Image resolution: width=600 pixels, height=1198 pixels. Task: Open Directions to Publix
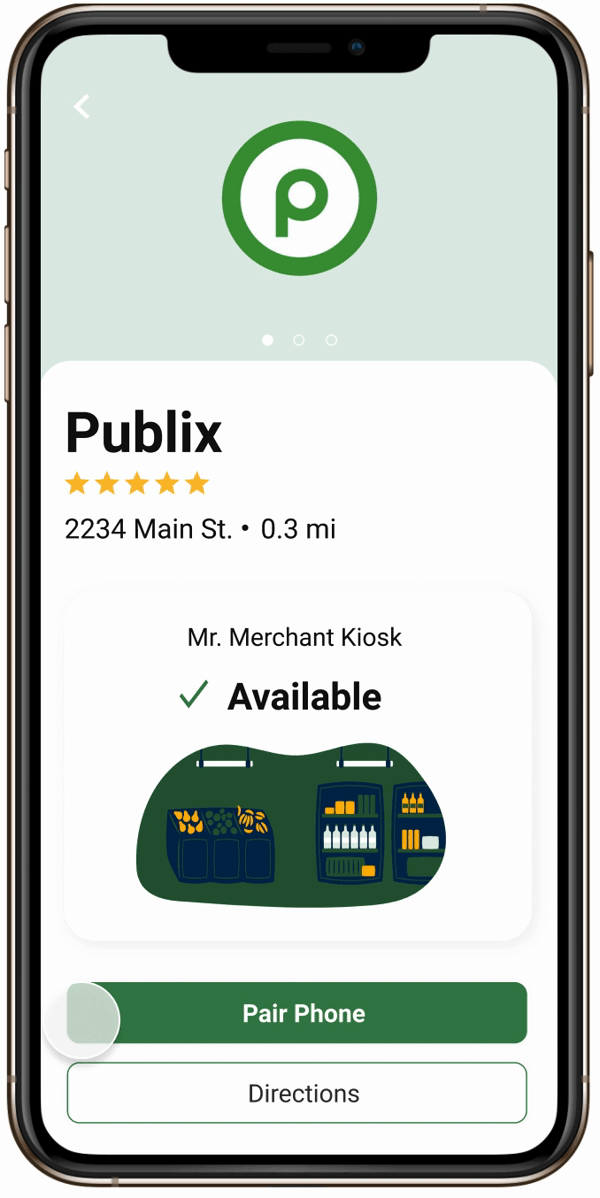[297, 1093]
